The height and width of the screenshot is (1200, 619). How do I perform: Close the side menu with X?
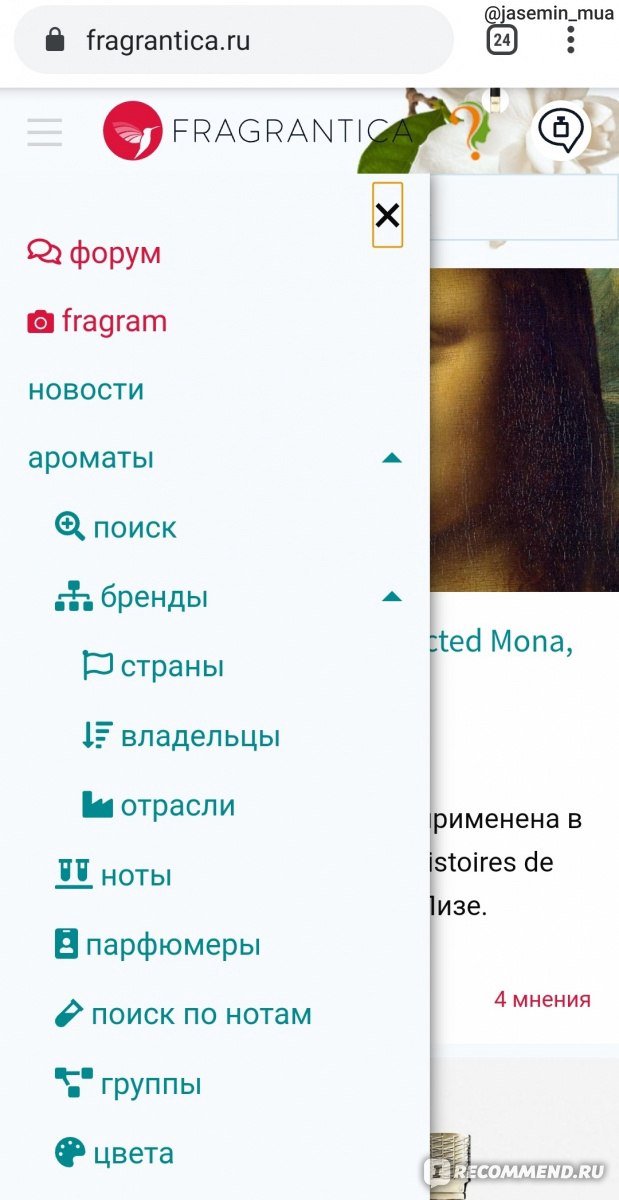387,215
